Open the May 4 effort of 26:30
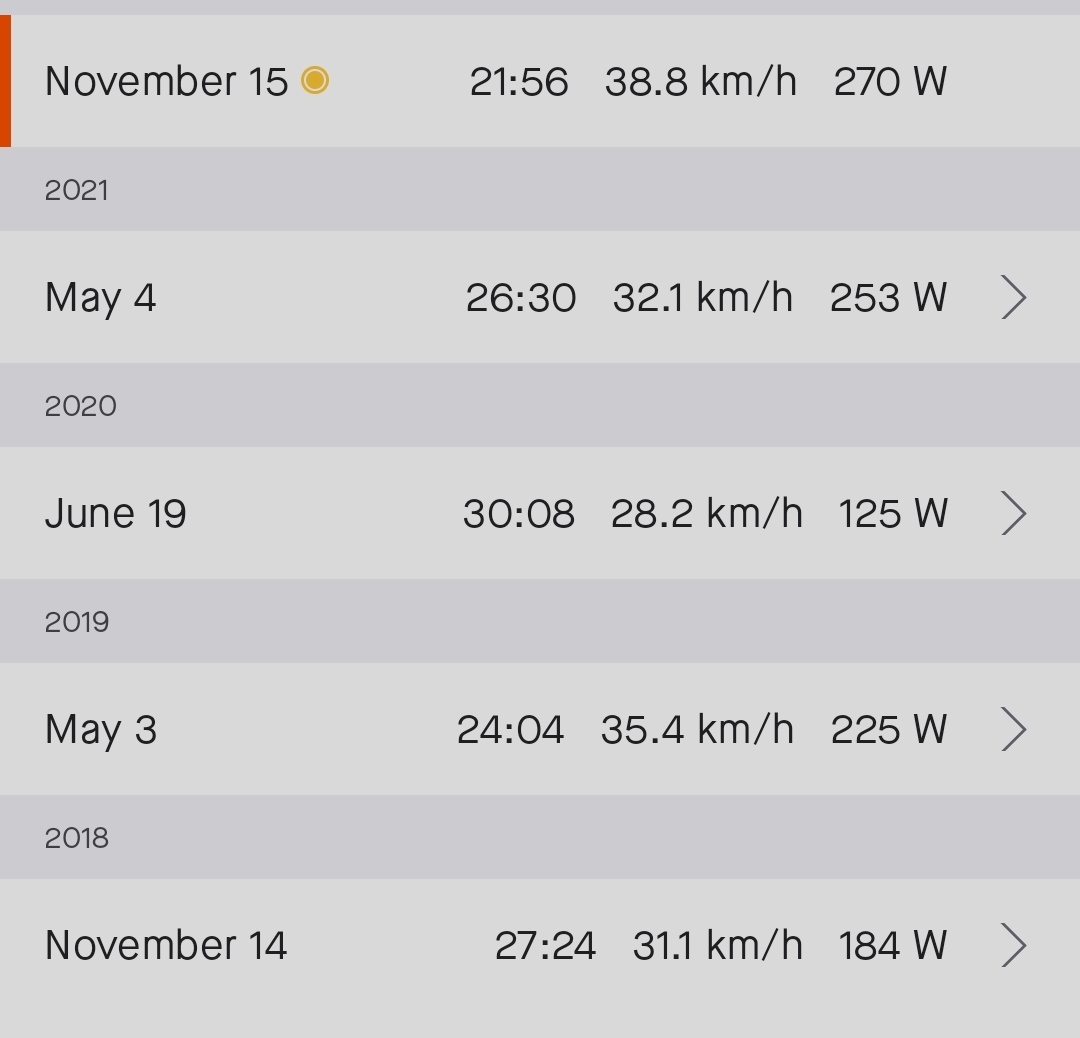 (540, 297)
